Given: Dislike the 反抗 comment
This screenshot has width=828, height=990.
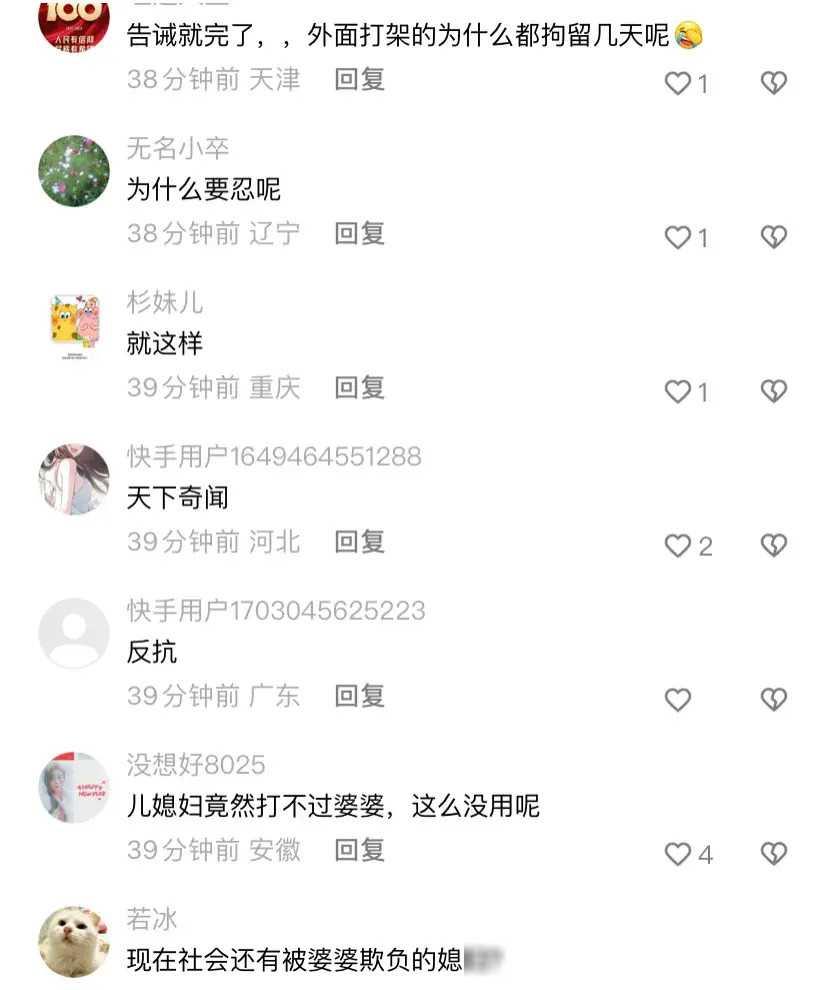Looking at the screenshot, I should [773, 699].
